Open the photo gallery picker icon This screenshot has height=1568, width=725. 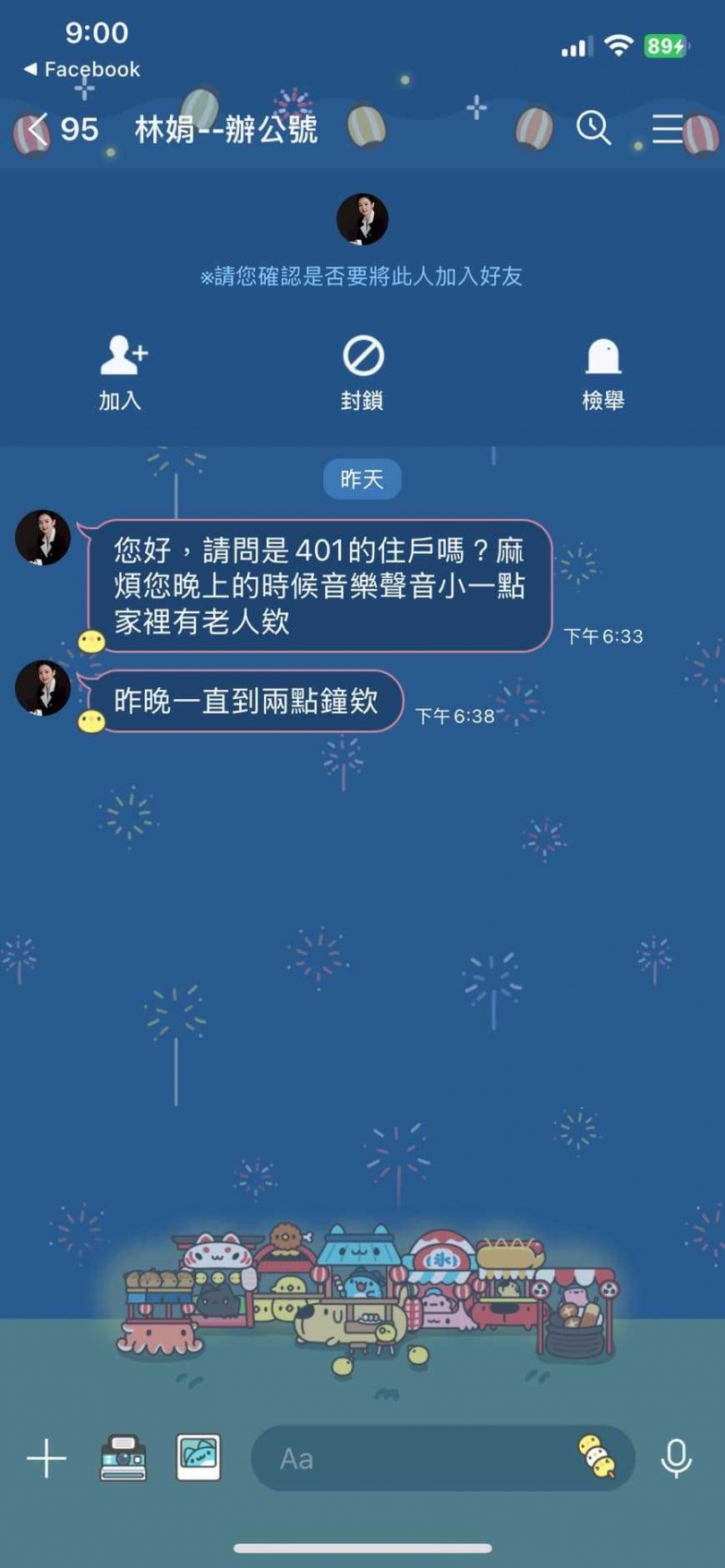pos(199,1458)
